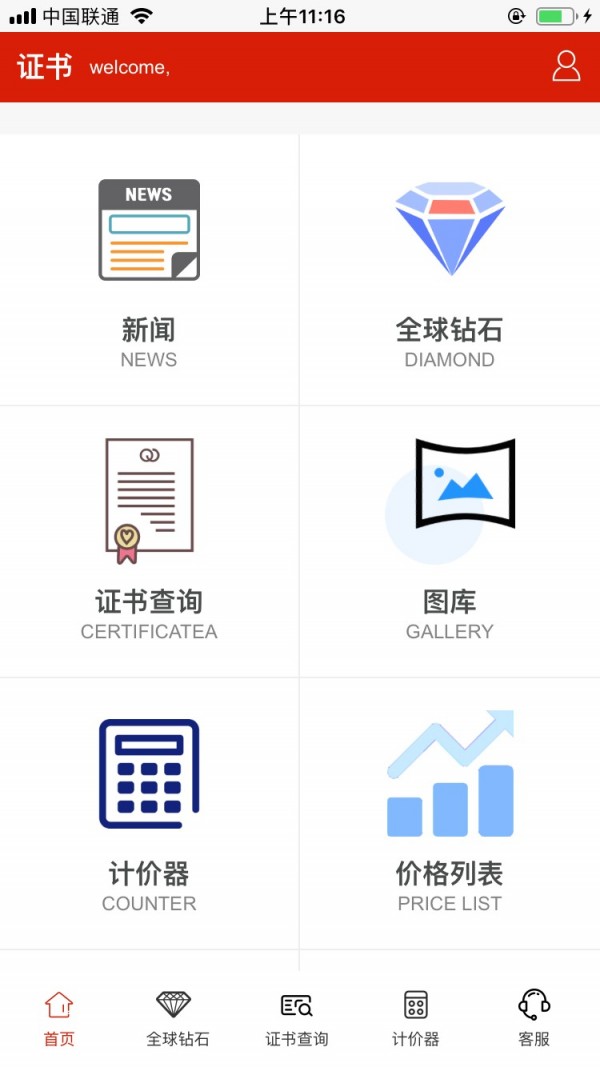Switch to the 全球钻石 bottom tab
Image resolution: width=600 pixels, height=1067 pixels.
point(178,1017)
